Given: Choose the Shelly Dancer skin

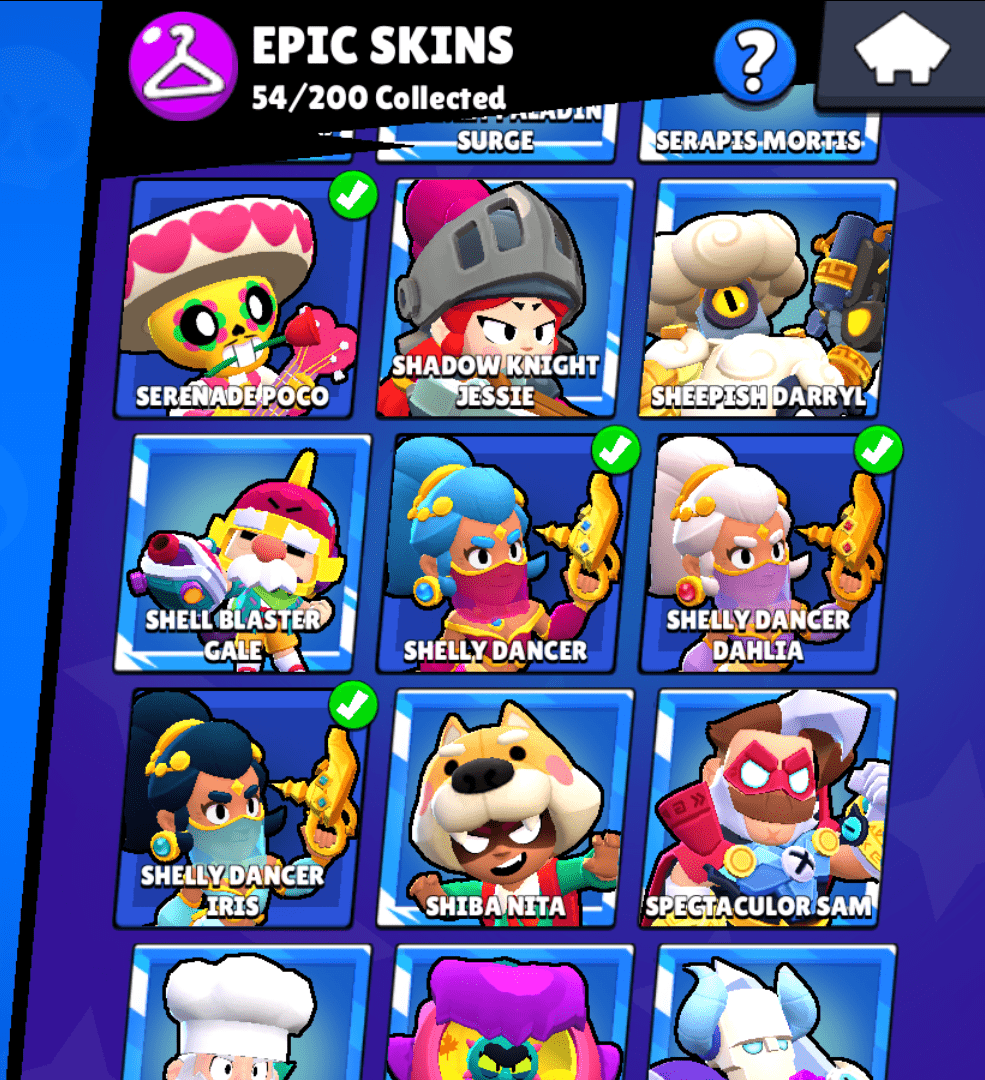Looking at the screenshot, I should pyautogui.click(x=509, y=553).
